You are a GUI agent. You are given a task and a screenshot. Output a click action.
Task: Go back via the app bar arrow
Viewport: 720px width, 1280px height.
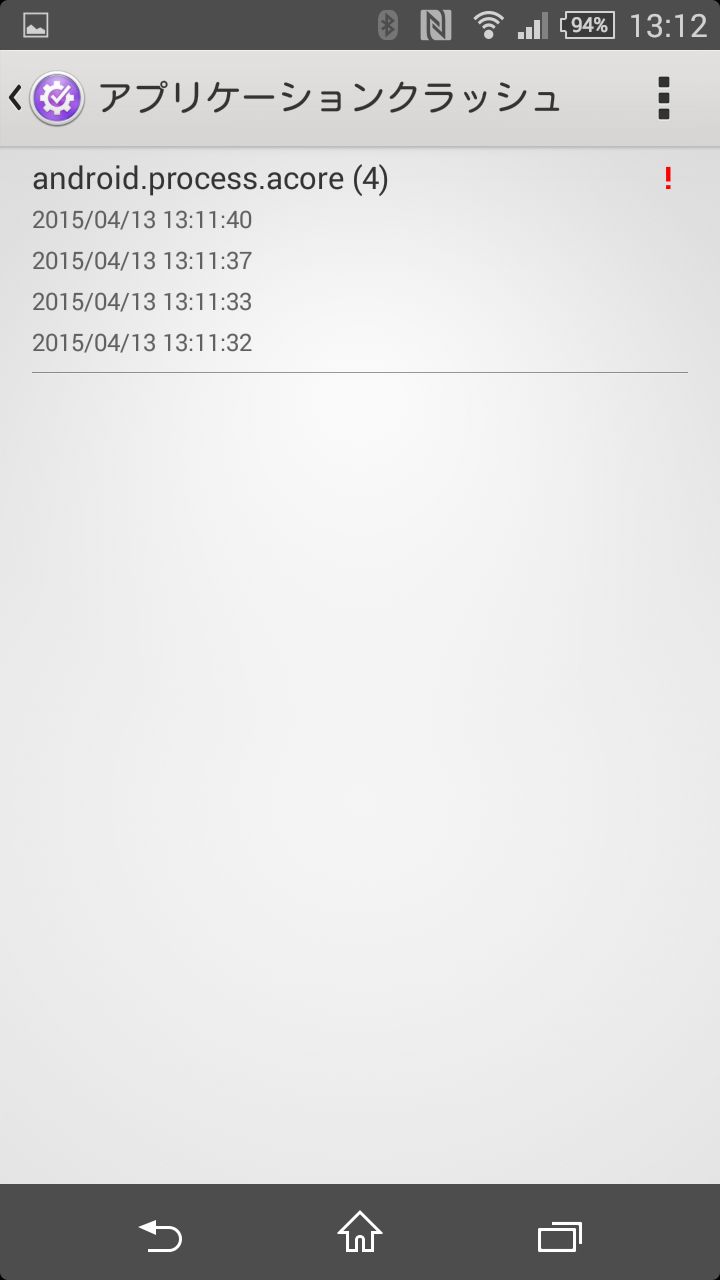(15, 98)
